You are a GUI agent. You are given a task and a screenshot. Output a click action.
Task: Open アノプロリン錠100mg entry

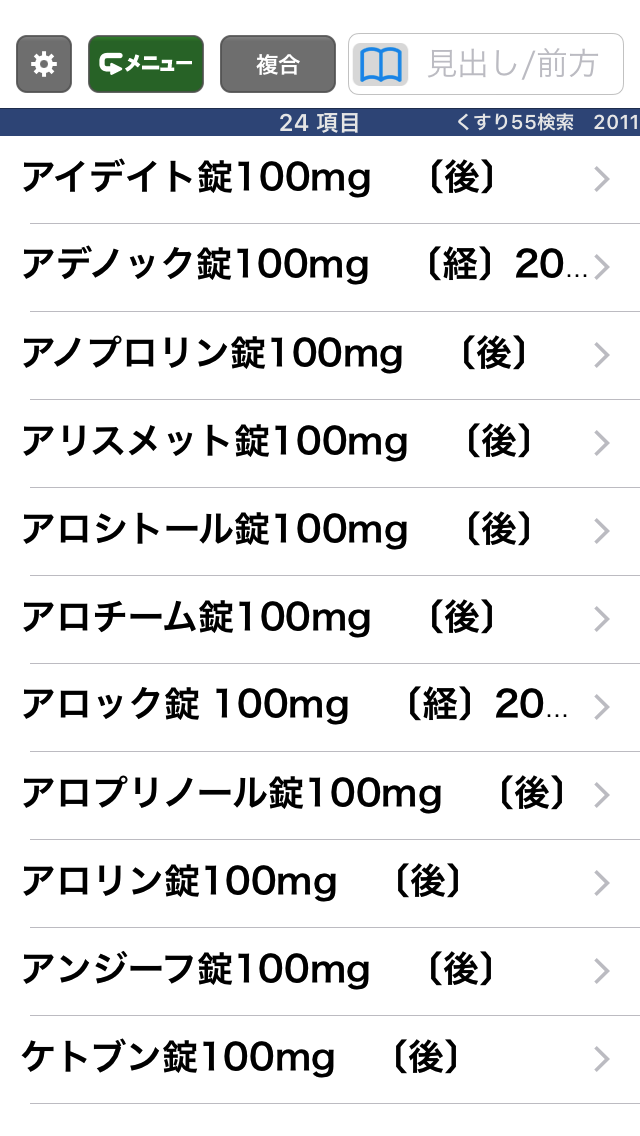tap(320, 355)
